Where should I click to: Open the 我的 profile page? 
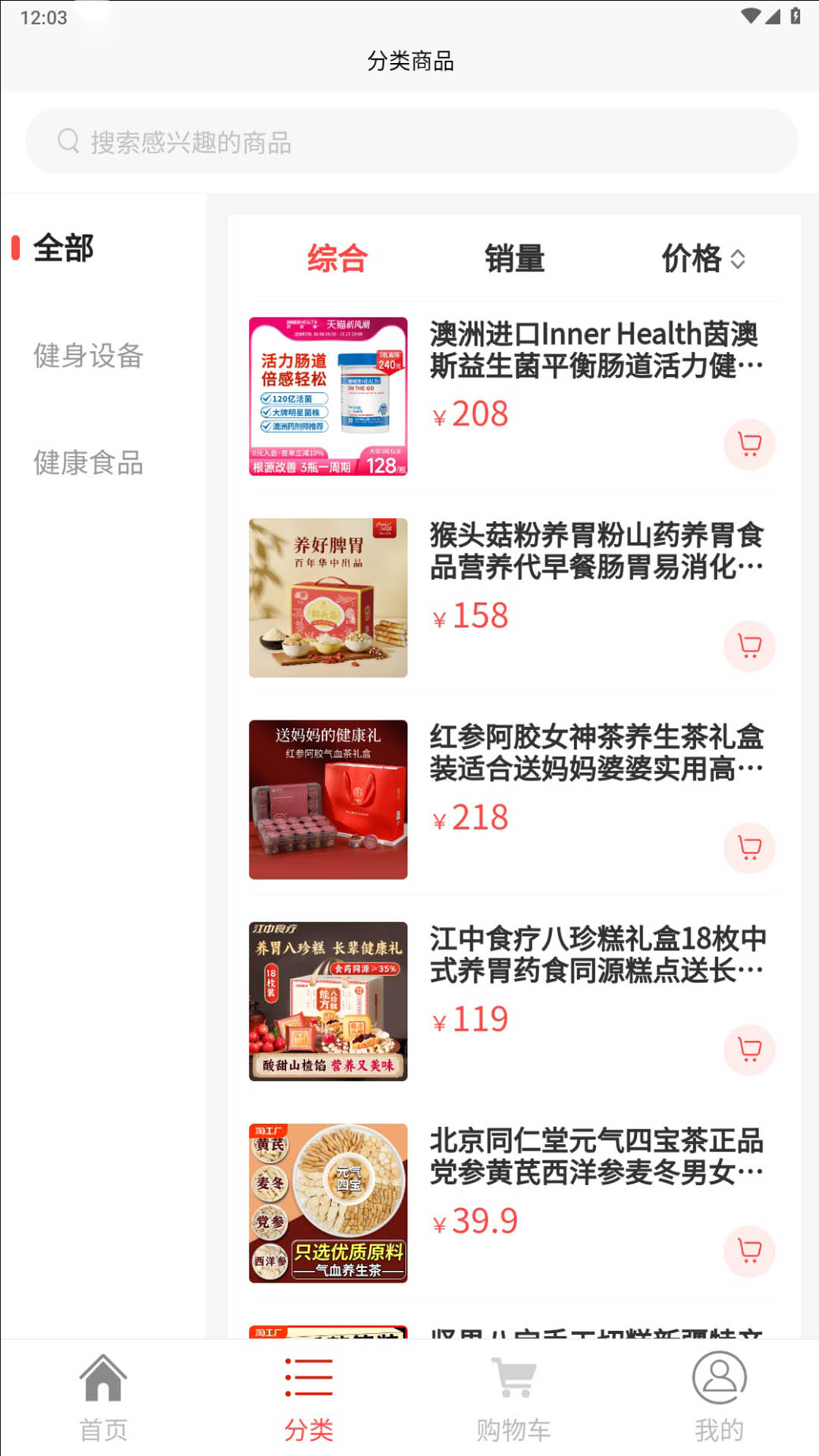(x=717, y=1403)
